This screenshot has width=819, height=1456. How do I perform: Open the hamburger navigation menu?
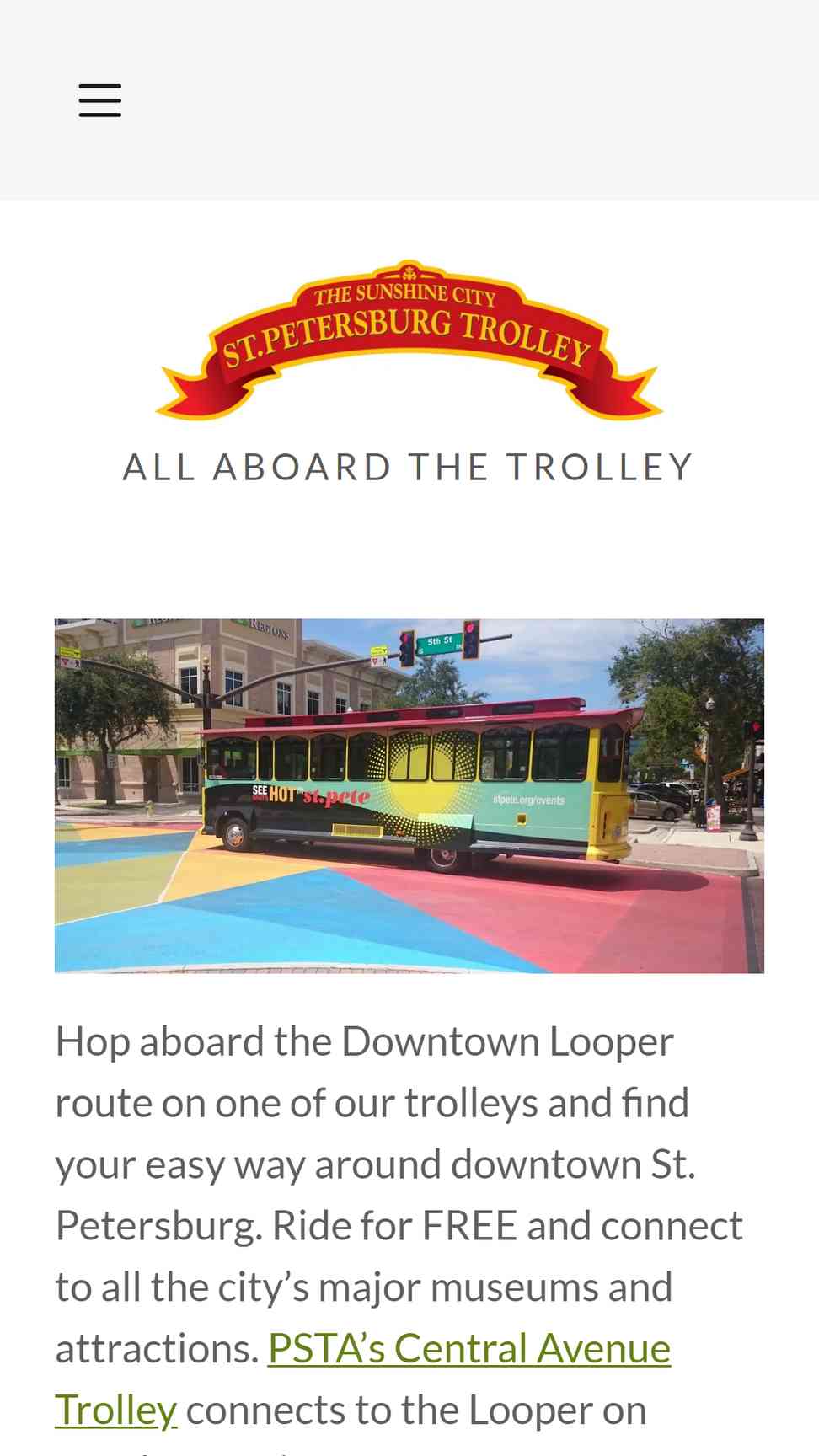click(x=100, y=100)
